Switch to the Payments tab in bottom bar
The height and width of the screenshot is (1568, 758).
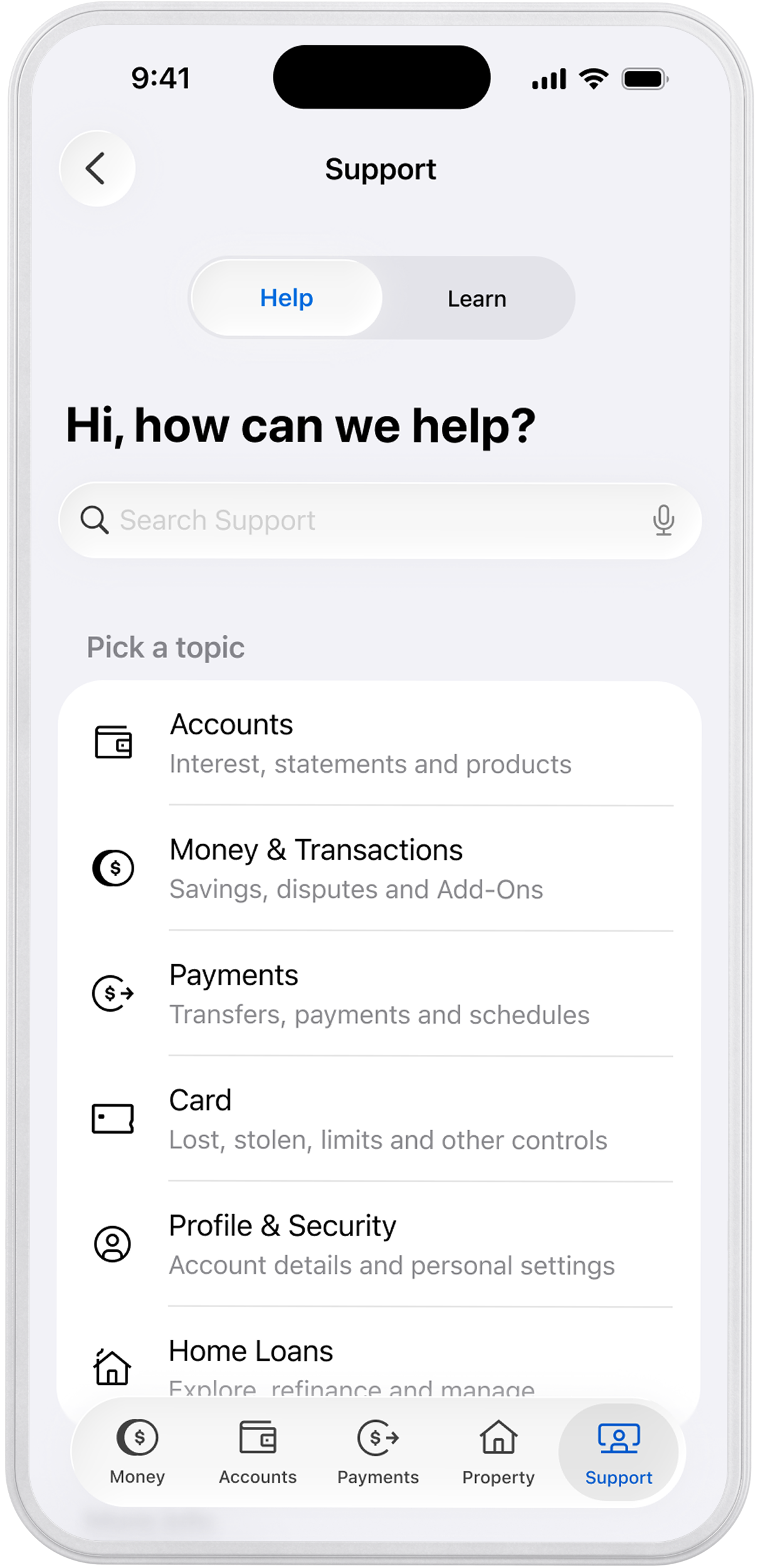(378, 1453)
